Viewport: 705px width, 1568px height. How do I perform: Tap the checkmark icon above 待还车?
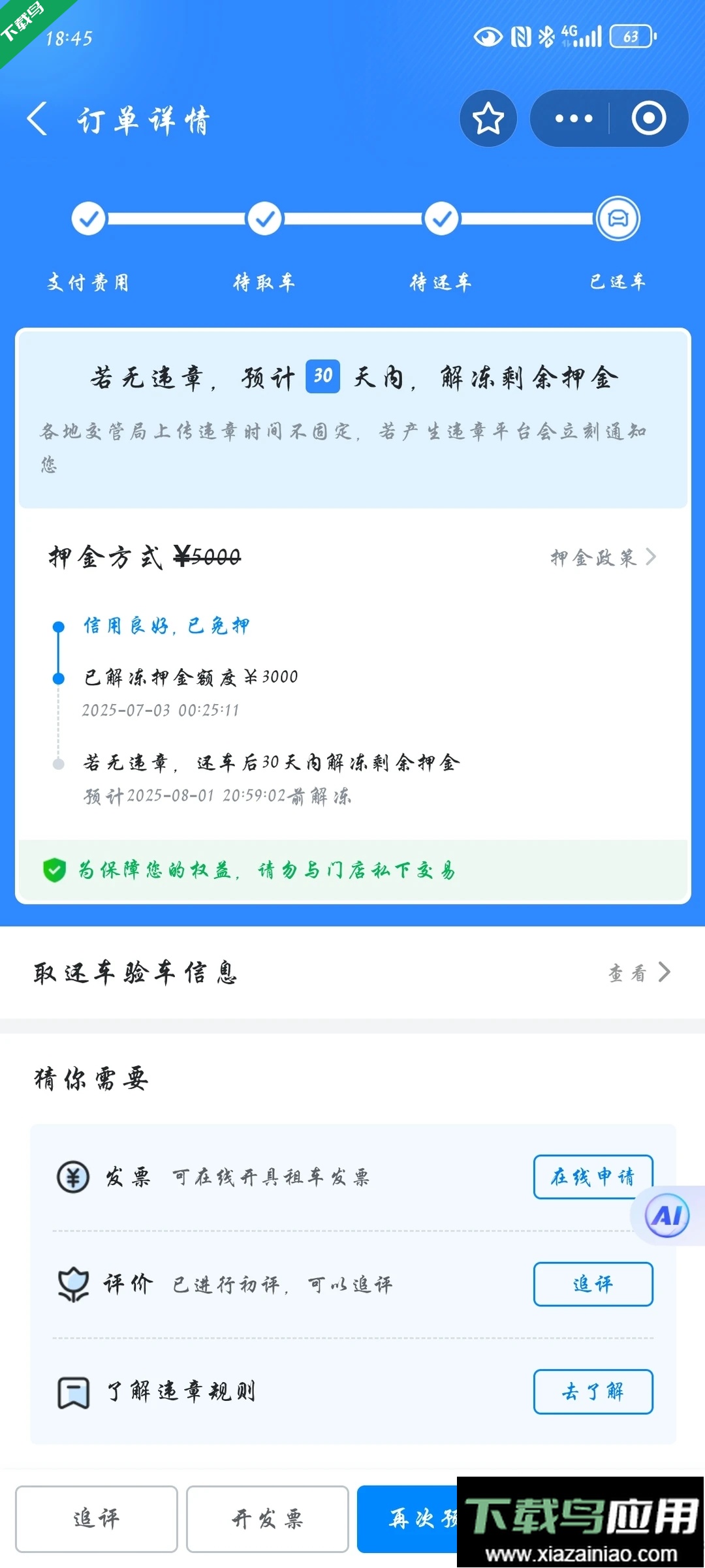[x=441, y=219]
